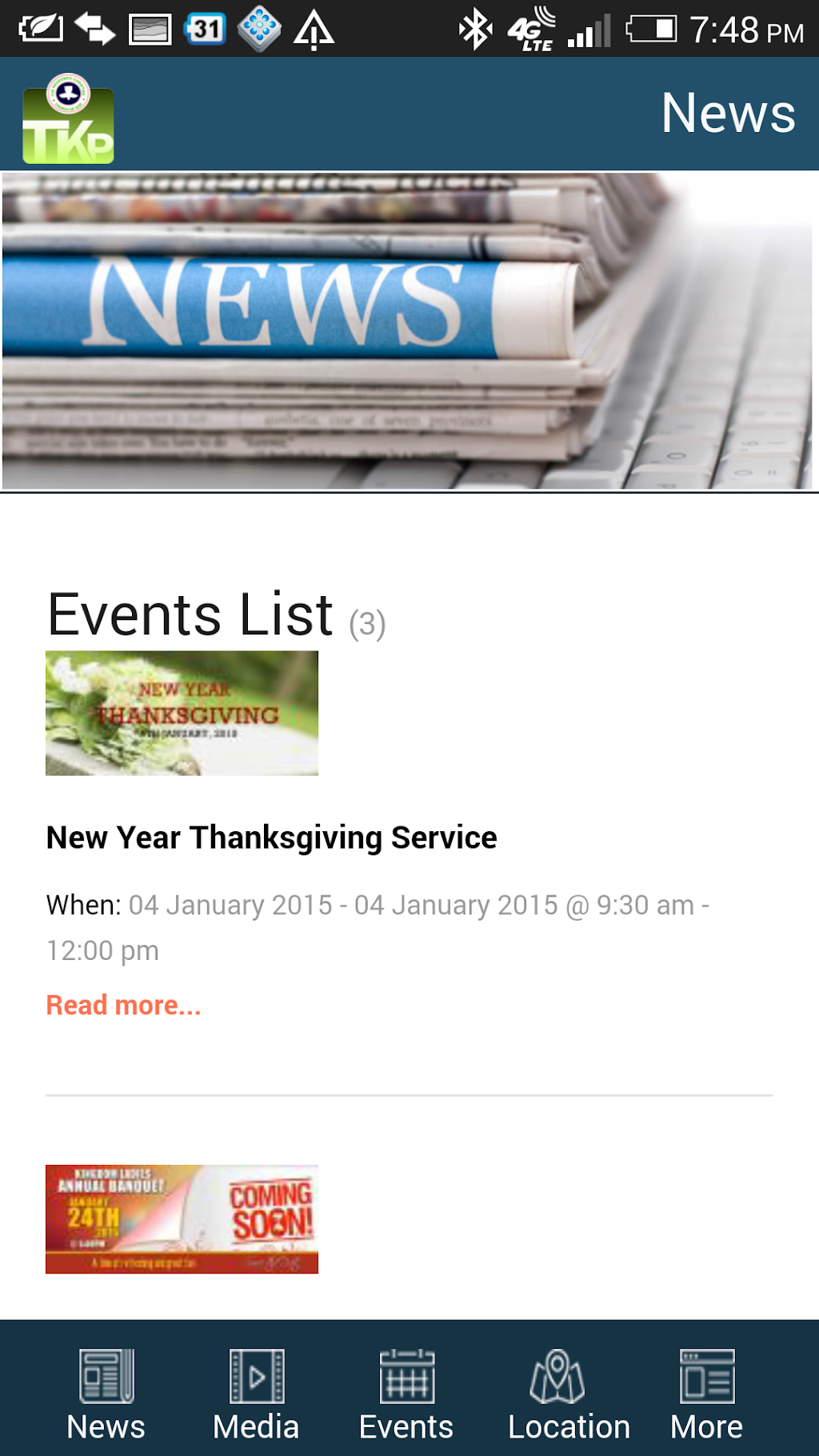
Task: Open the Annual Banquet Coming Soon image
Action: pyautogui.click(x=182, y=1218)
